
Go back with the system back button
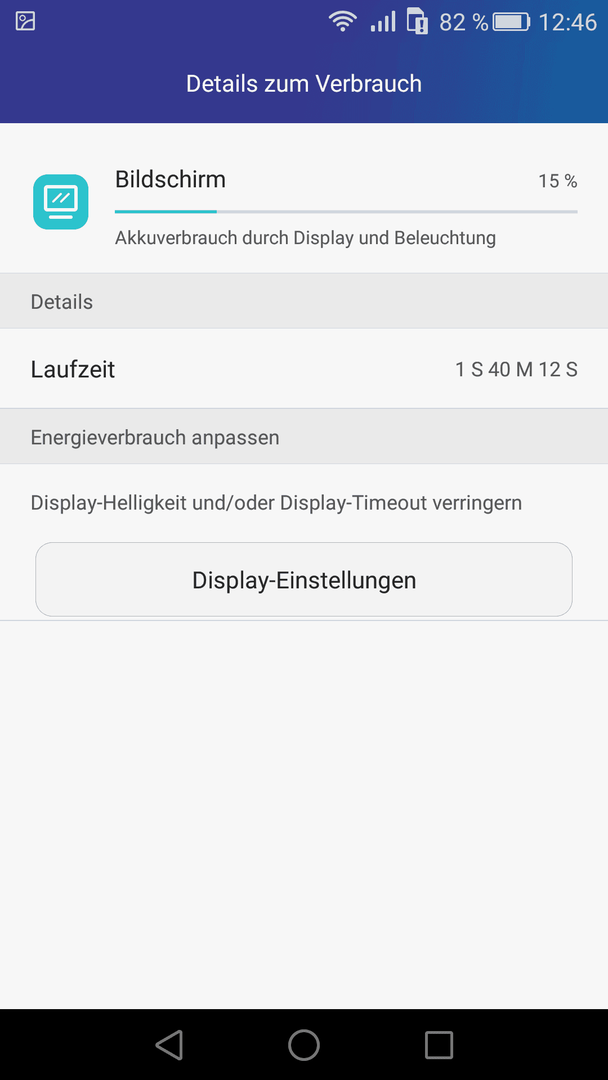(x=169, y=1044)
